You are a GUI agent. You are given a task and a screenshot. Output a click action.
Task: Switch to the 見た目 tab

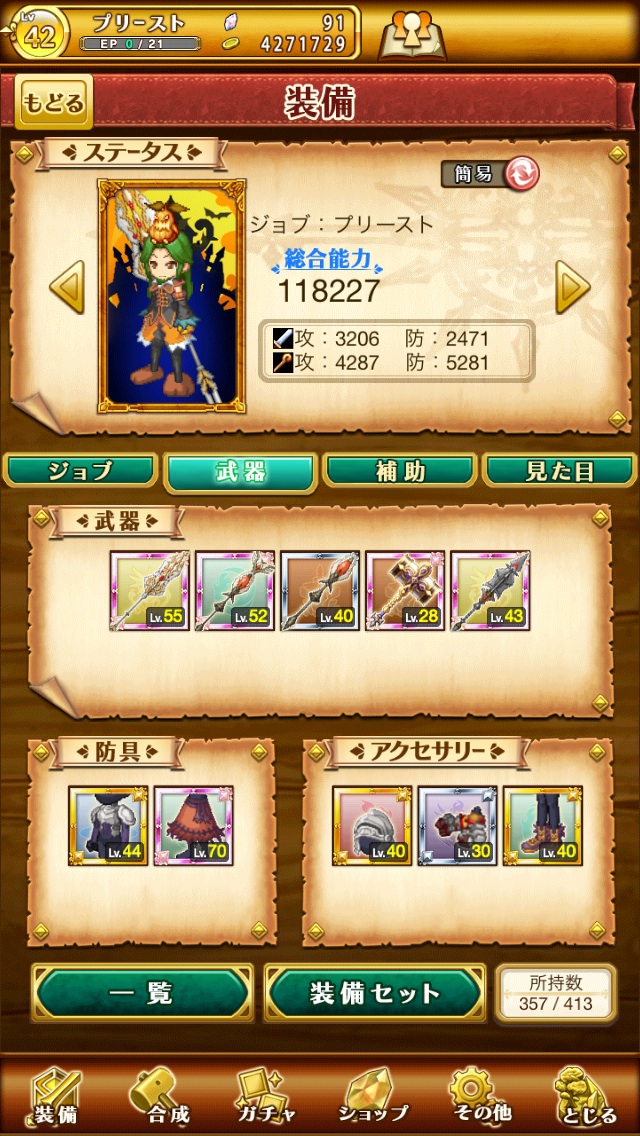[x=559, y=472]
